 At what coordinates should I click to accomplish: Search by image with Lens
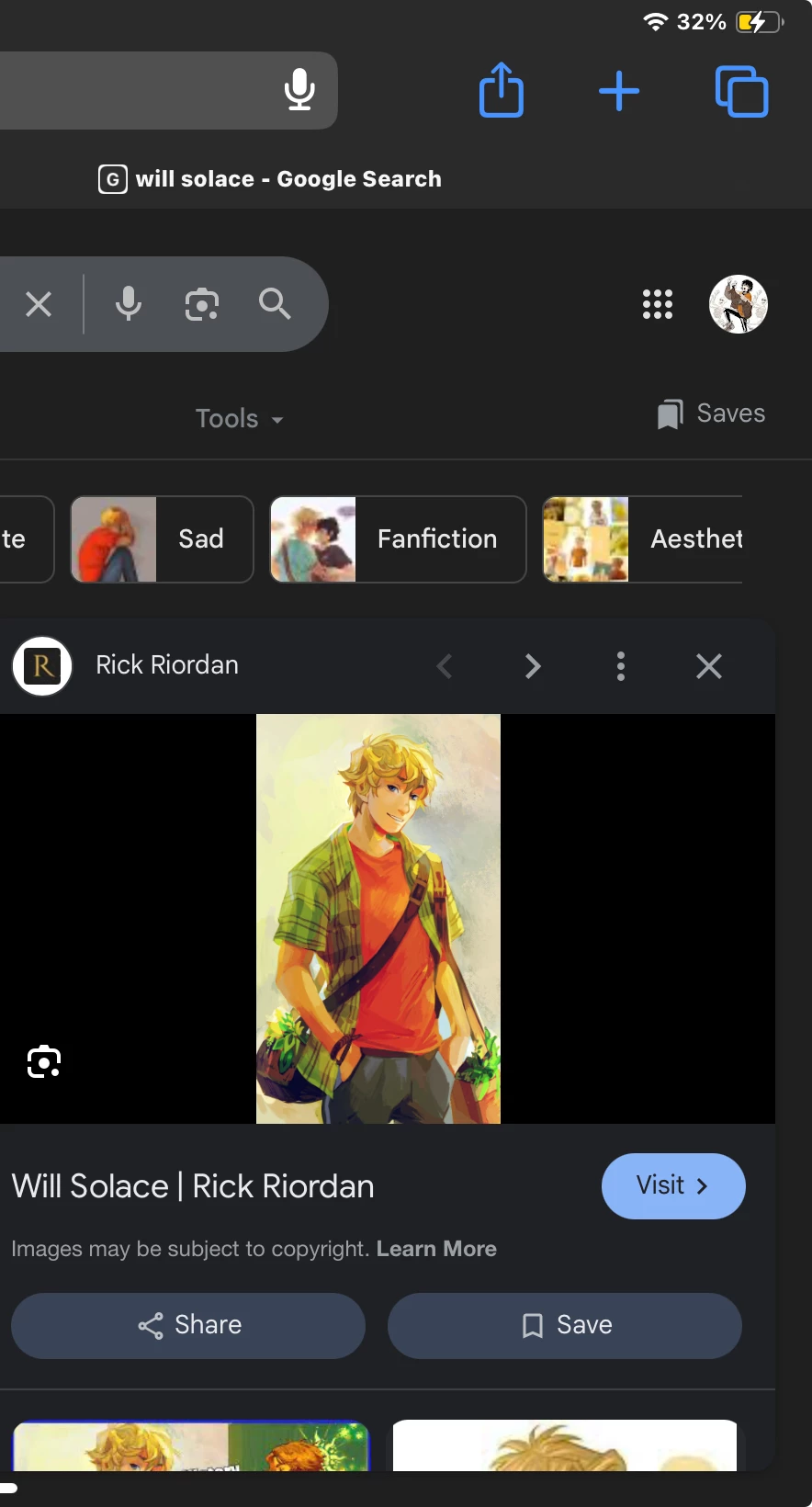pos(202,304)
